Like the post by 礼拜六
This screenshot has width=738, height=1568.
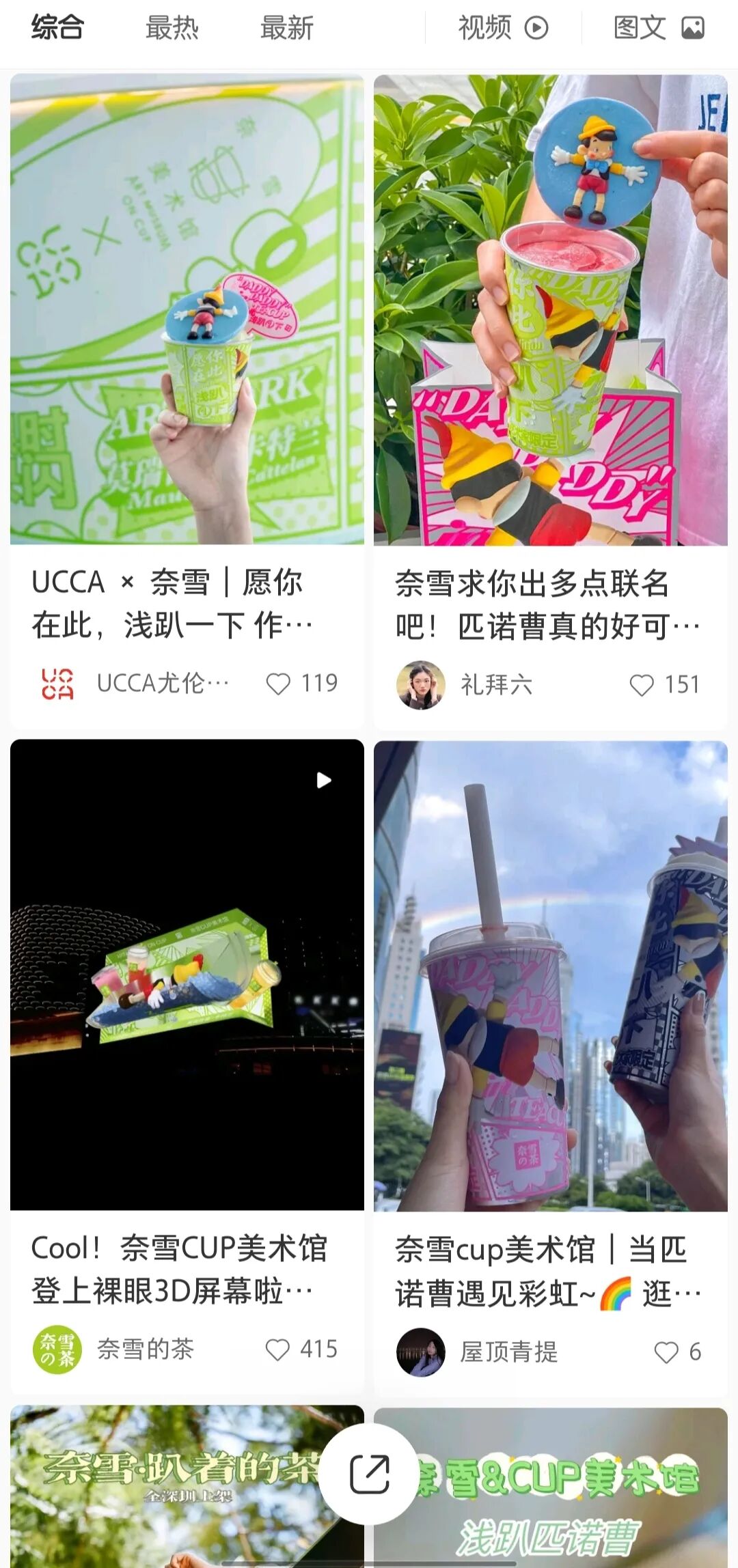pos(641,685)
